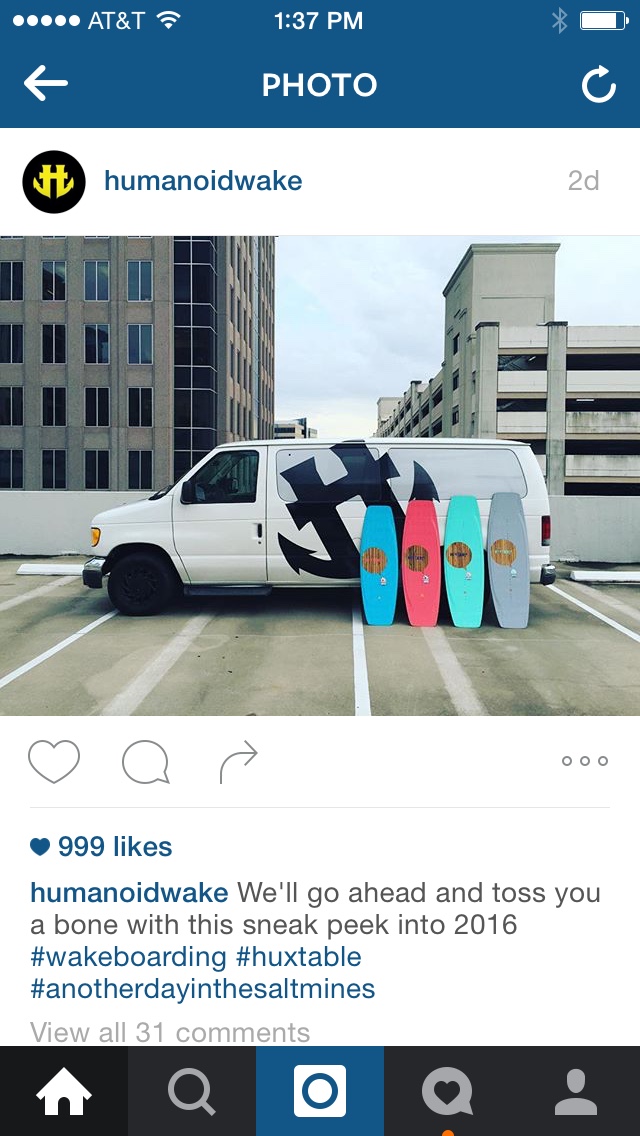640x1136 pixels.
Task: Open the #wakeboarding hashtag
Action: 129,957
